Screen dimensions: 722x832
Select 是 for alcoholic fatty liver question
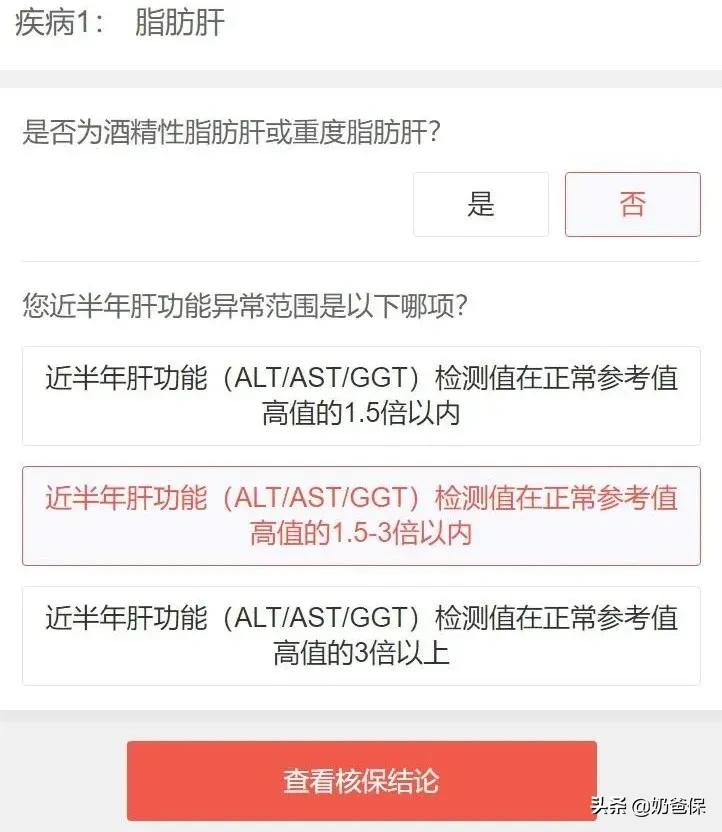[480, 204]
